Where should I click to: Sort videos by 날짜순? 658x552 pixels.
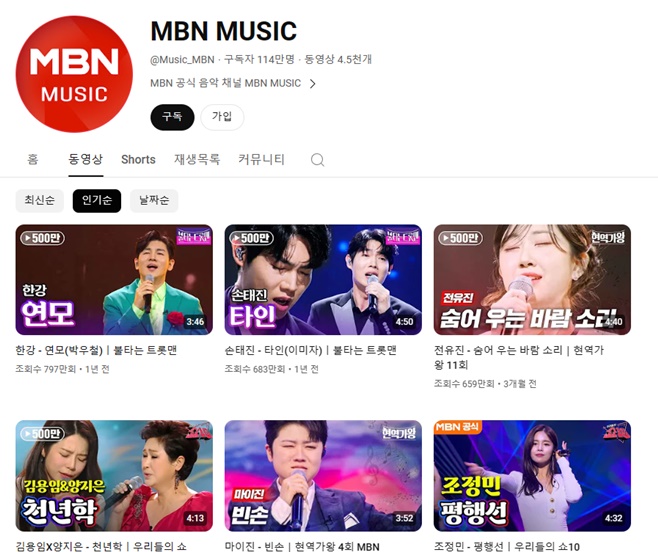point(154,201)
